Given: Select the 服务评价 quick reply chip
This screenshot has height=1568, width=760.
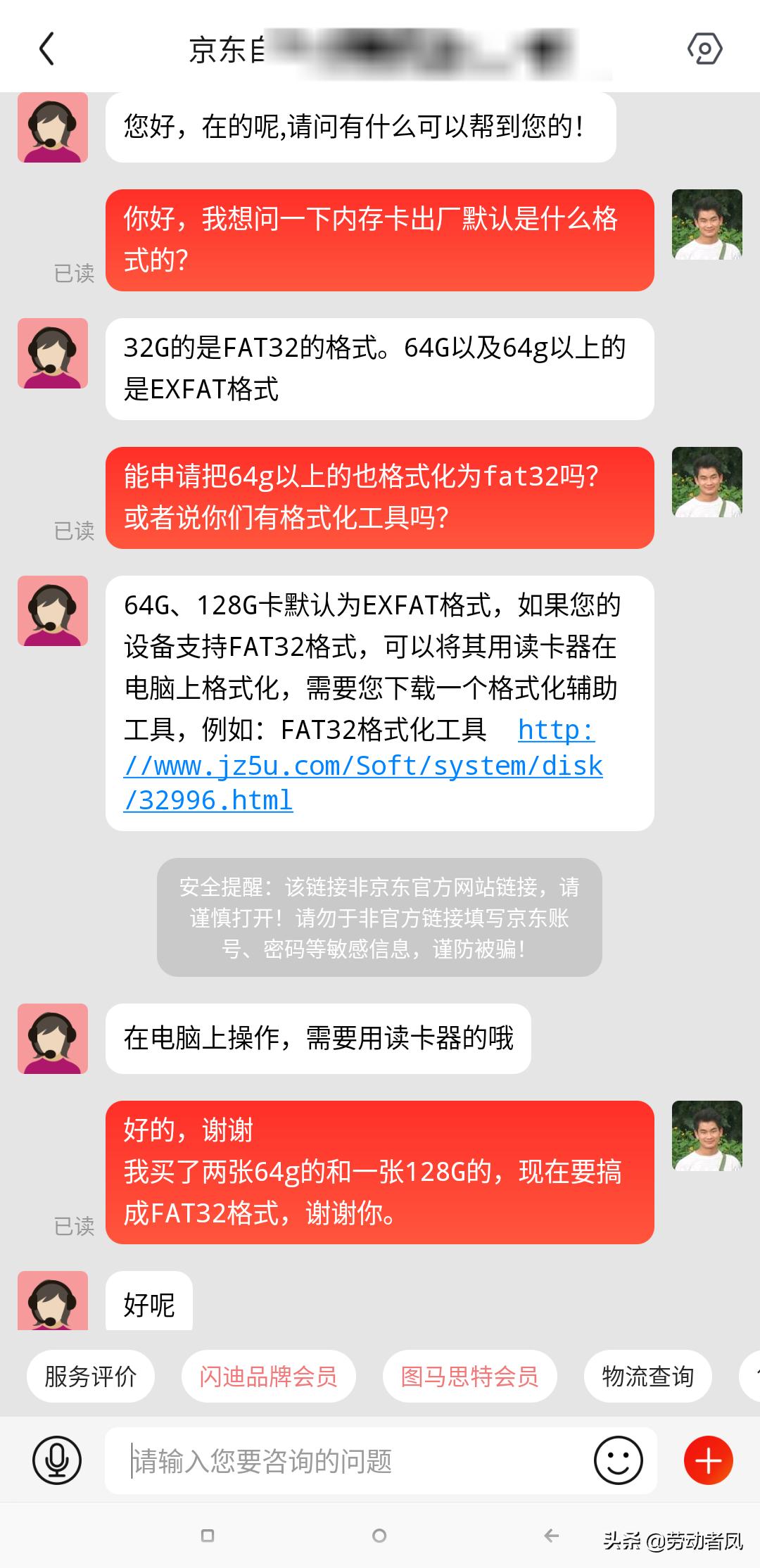Looking at the screenshot, I should click(90, 1376).
